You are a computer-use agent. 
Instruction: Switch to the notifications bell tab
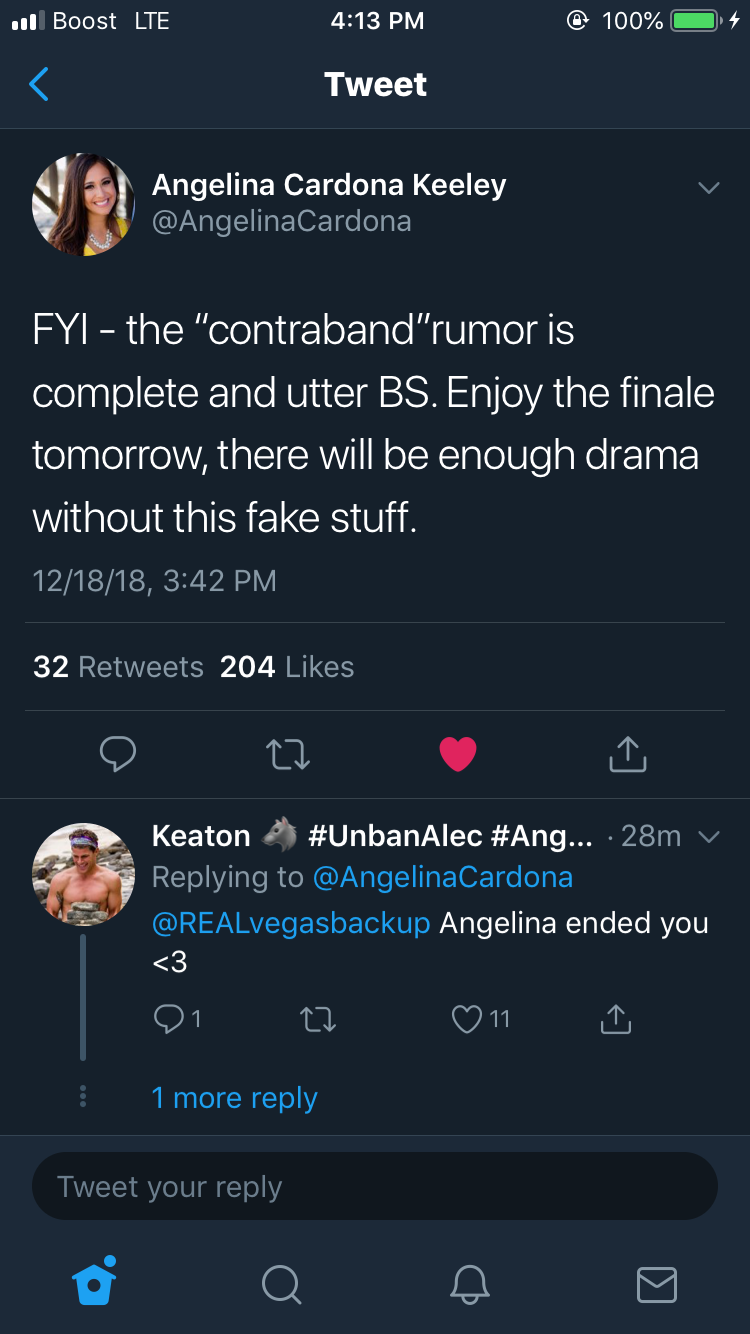pos(469,1284)
